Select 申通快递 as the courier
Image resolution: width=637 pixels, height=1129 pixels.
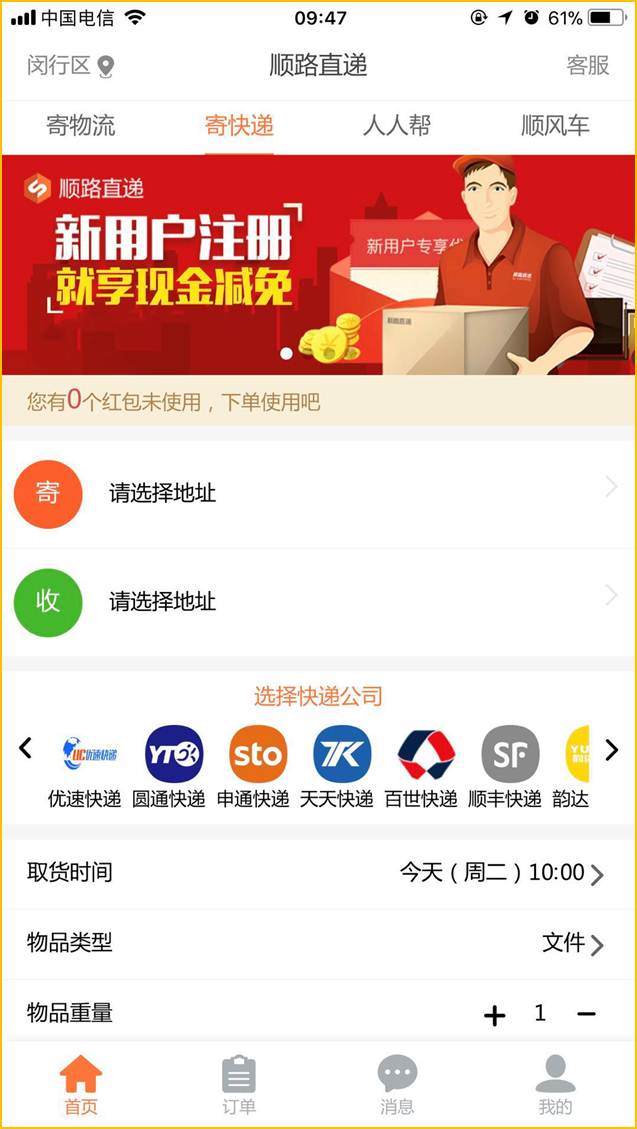pyautogui.click(x=253, y=768)
